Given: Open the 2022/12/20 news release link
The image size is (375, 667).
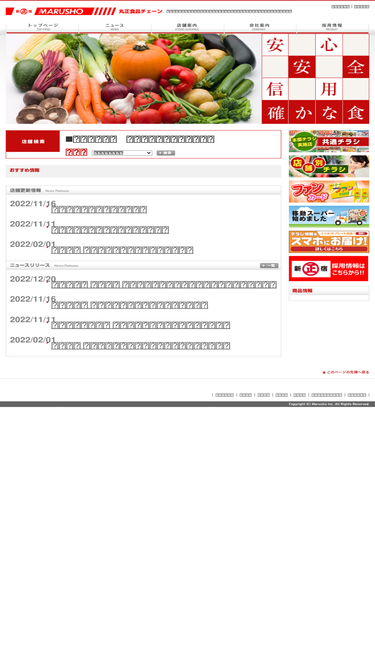Looking at the screenshot, I should [164, 285].
